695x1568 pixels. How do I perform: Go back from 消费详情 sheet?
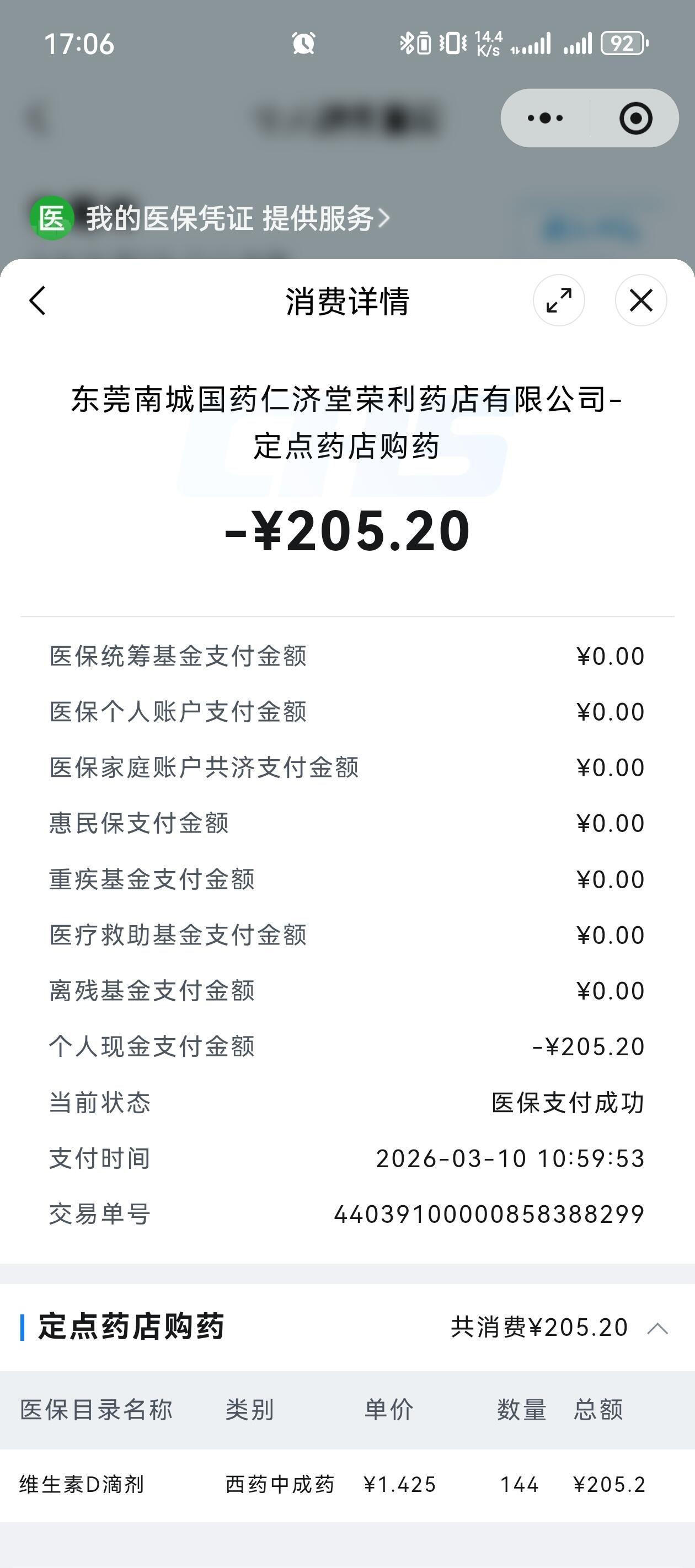point(38,300)
